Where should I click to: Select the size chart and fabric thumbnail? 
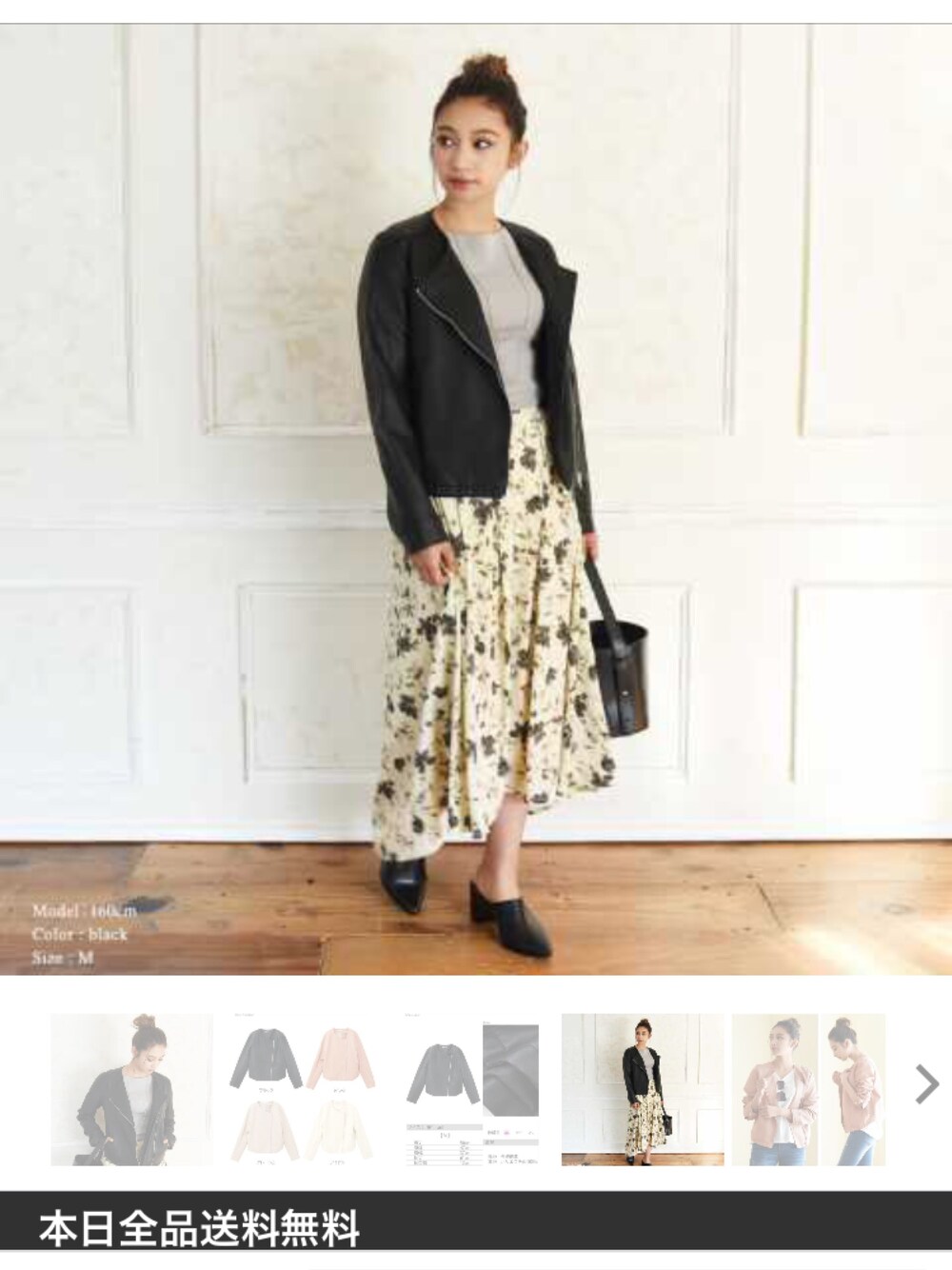[473, 1089]
